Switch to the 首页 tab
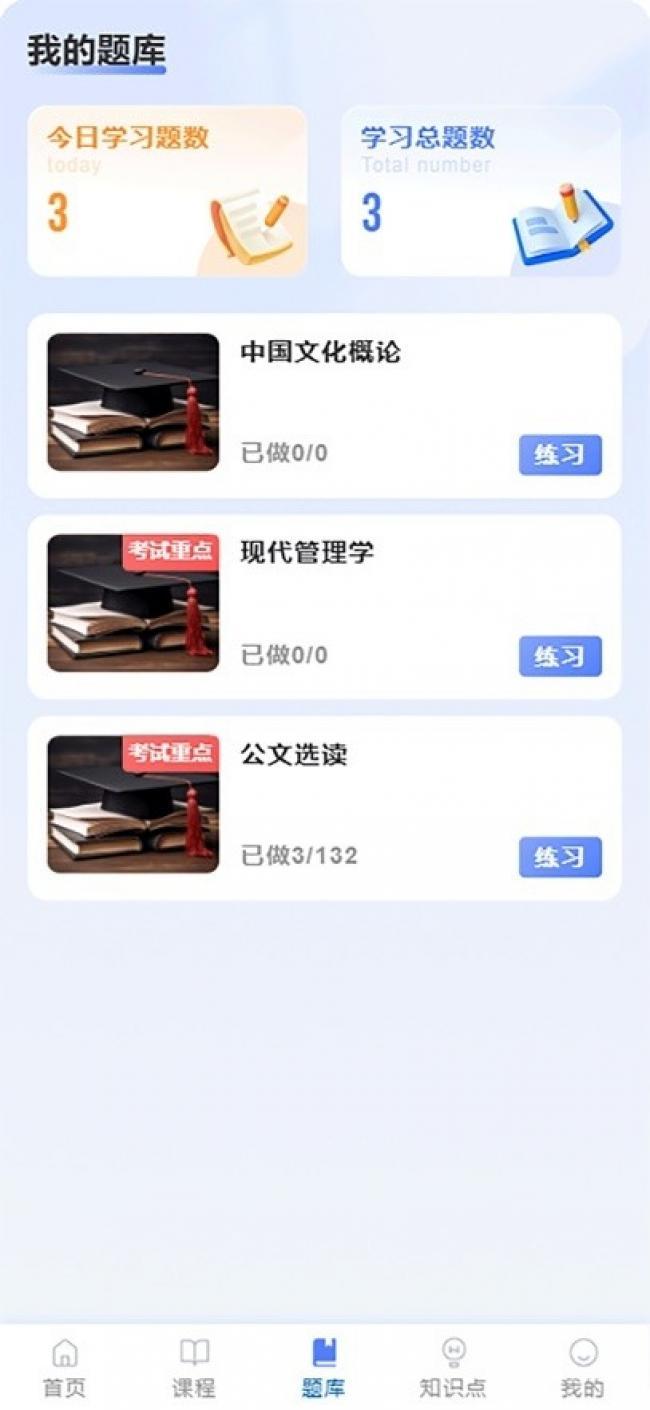Screen dimensions: 650x1410 64,1368
